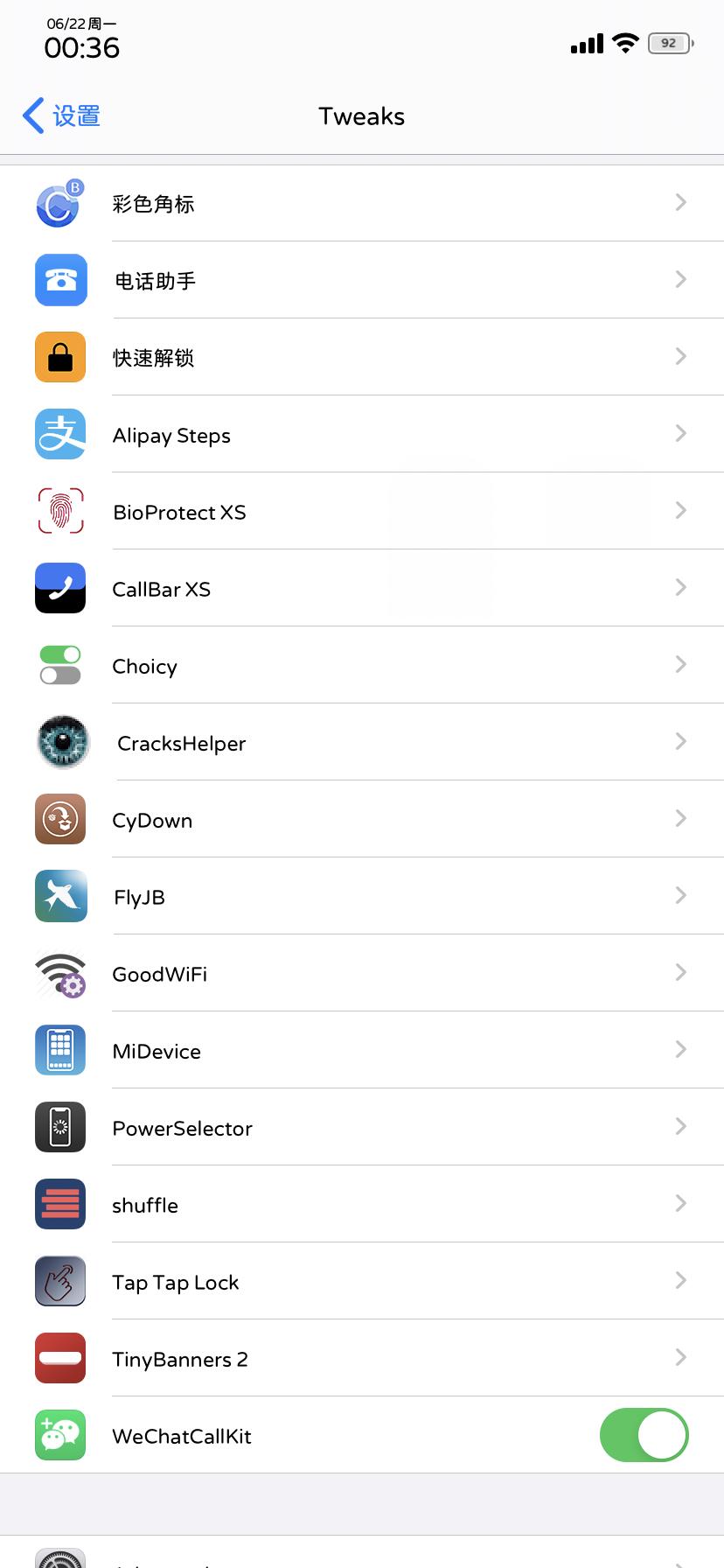
Task: Open Alipay Steps settings
Action: 361,435
